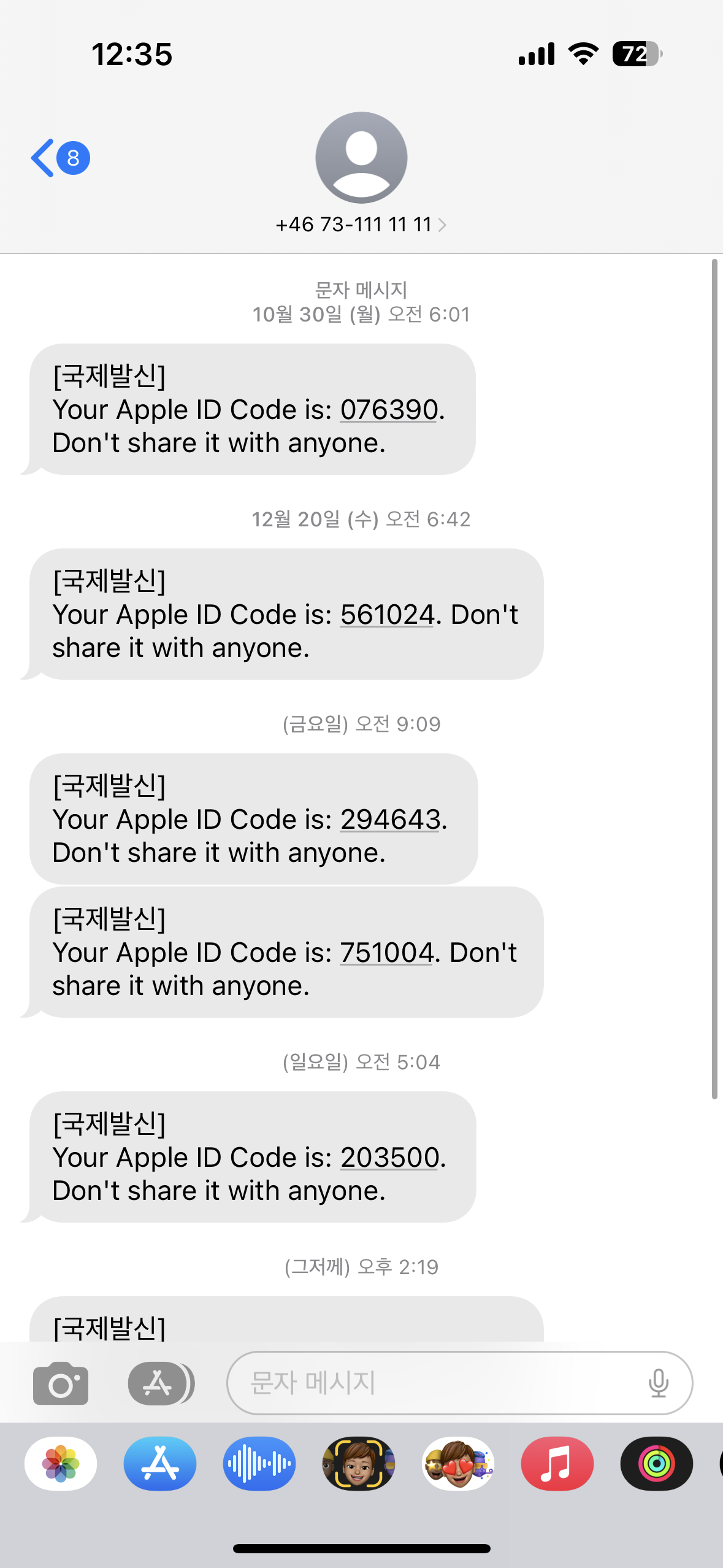Tap the underlined code 751004

pyautogui.click(x=387, y=953)
